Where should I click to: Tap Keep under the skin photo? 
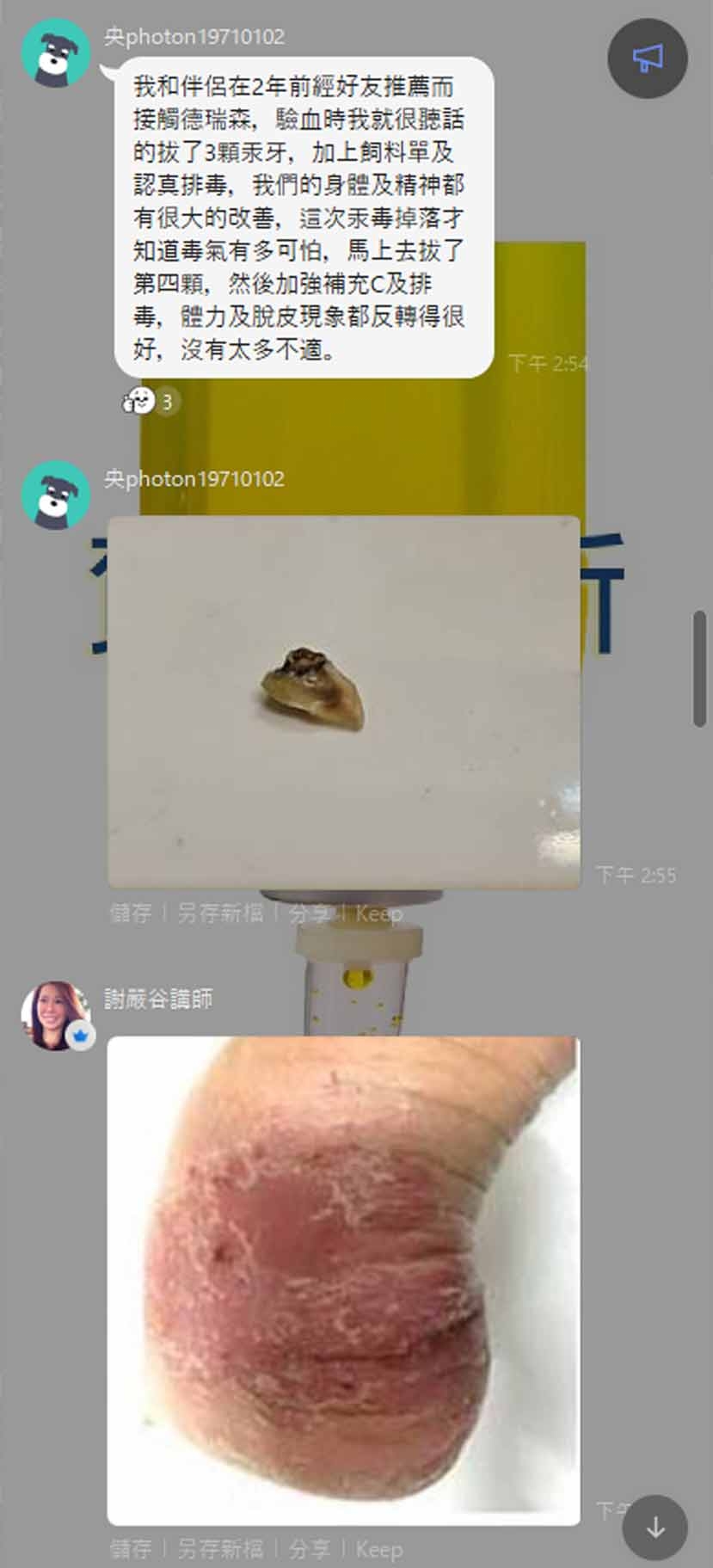378,1549
